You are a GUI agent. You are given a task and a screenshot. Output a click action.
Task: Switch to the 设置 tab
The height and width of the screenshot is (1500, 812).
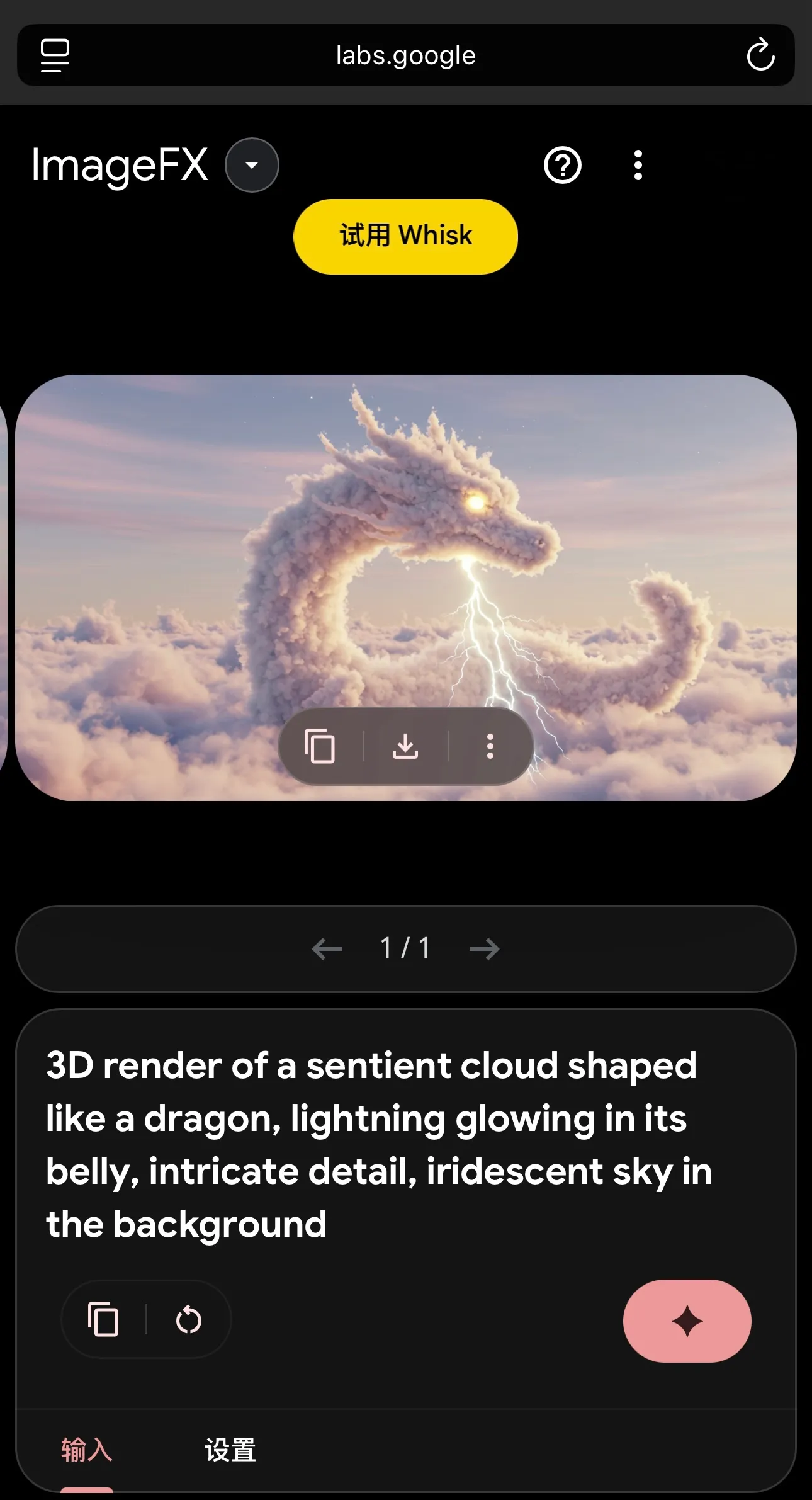click(x=230, y=1450)
